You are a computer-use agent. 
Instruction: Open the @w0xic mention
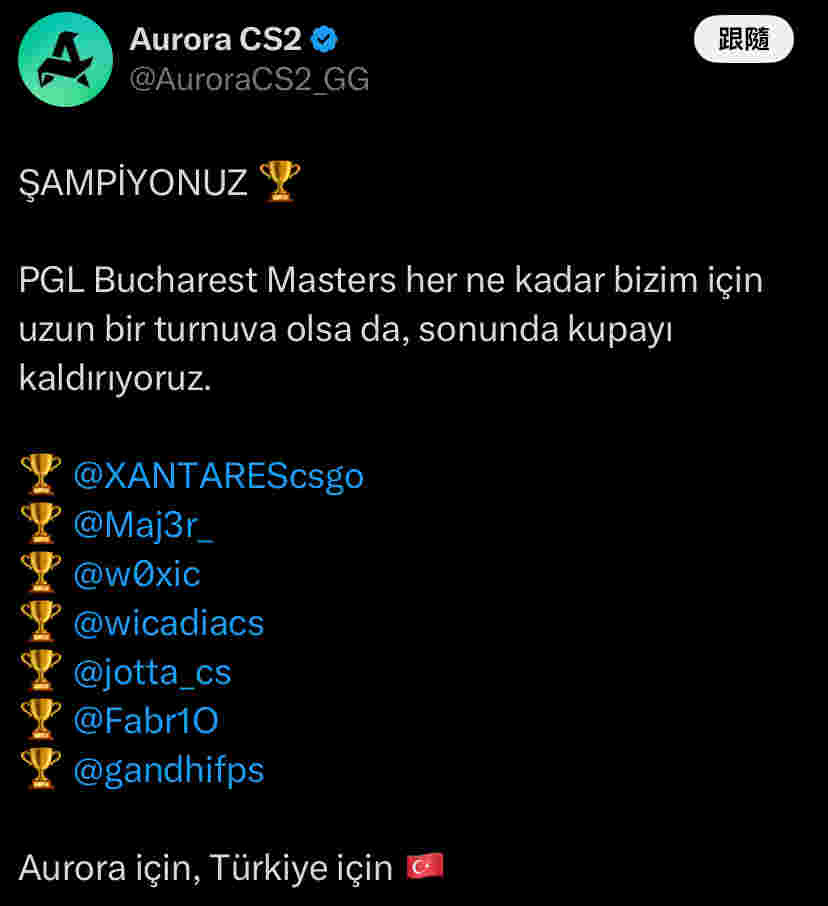tap(137, 574)
